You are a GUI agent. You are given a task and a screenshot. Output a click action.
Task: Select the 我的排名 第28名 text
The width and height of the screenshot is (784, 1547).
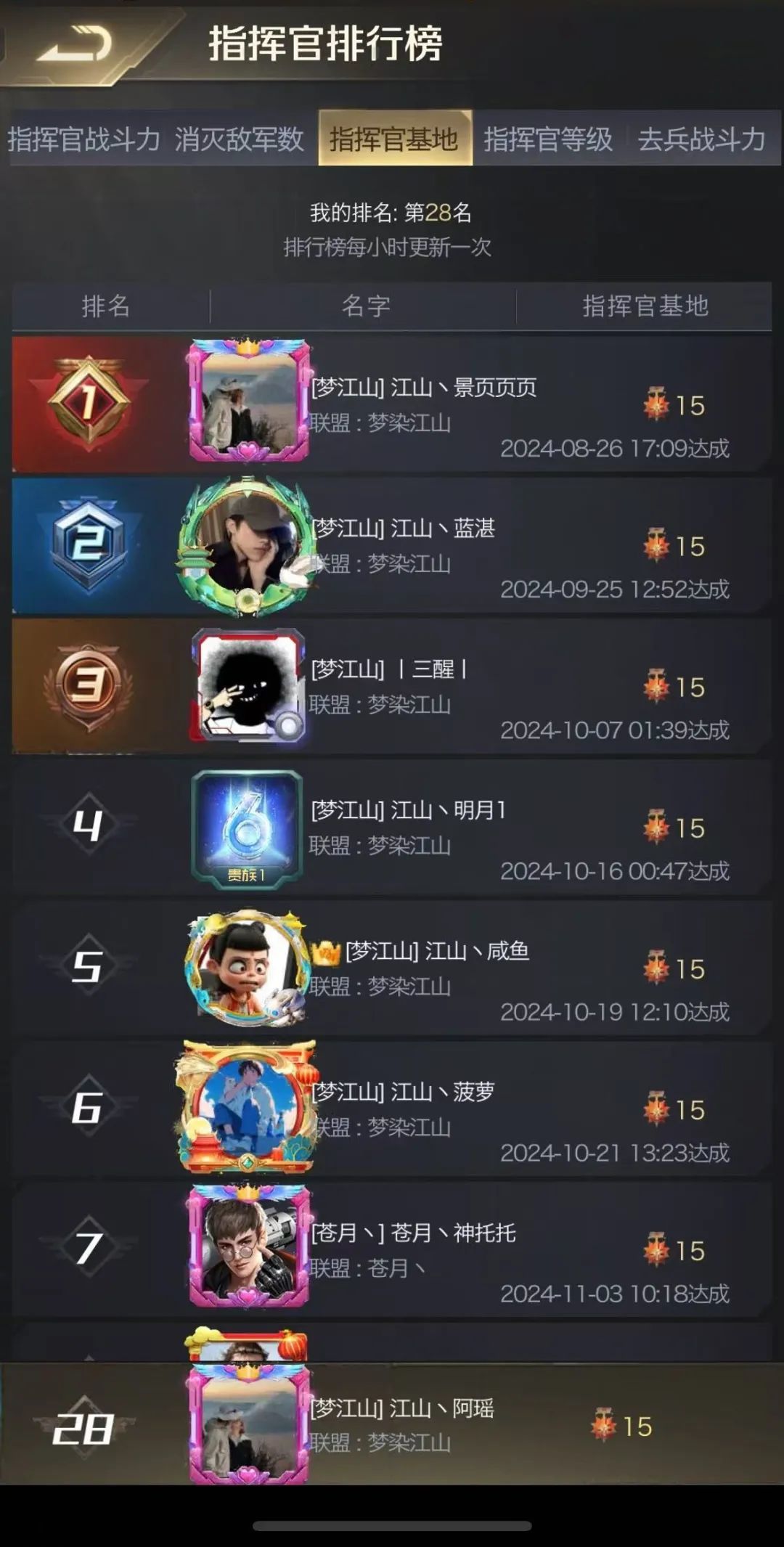click(392, 211)
